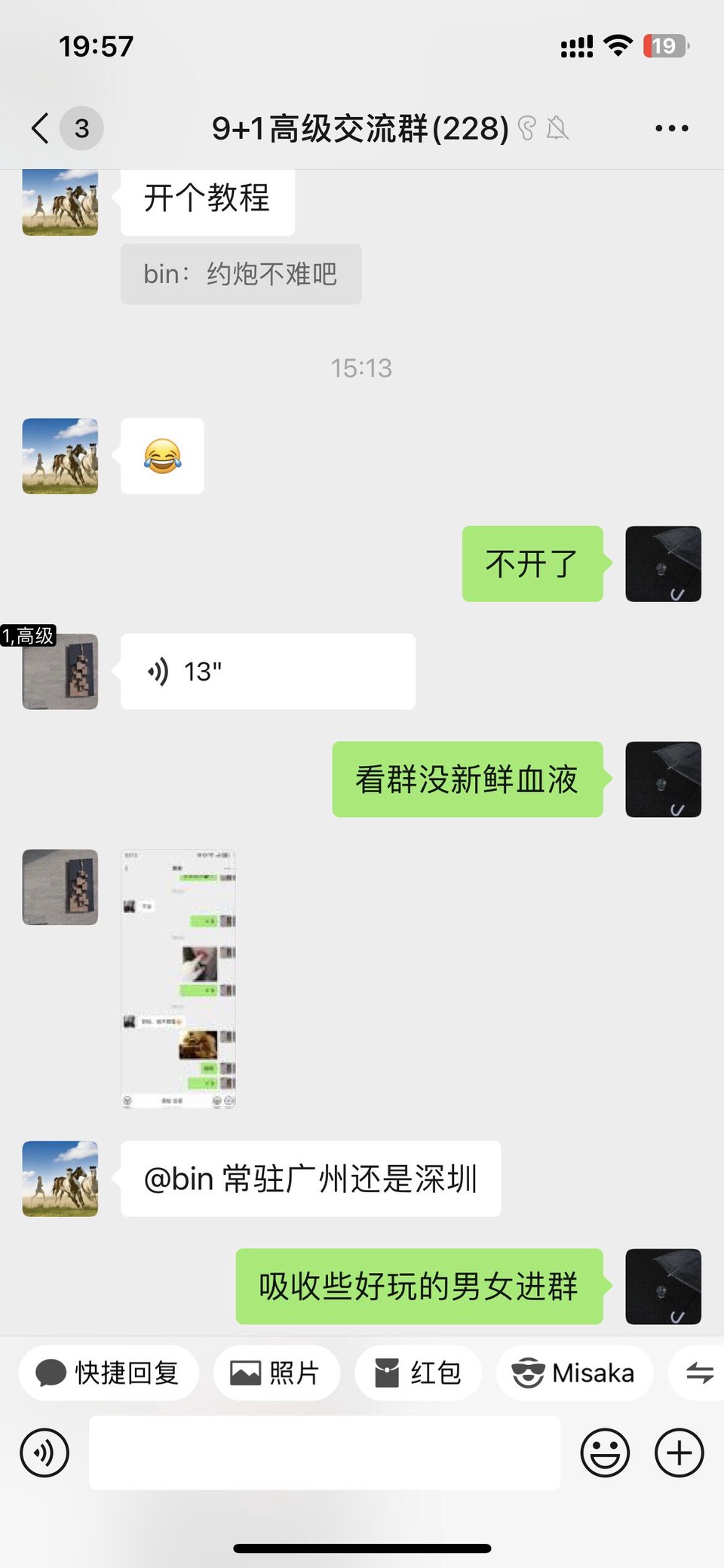Tap the swap arrows chip

(699, 1373)
